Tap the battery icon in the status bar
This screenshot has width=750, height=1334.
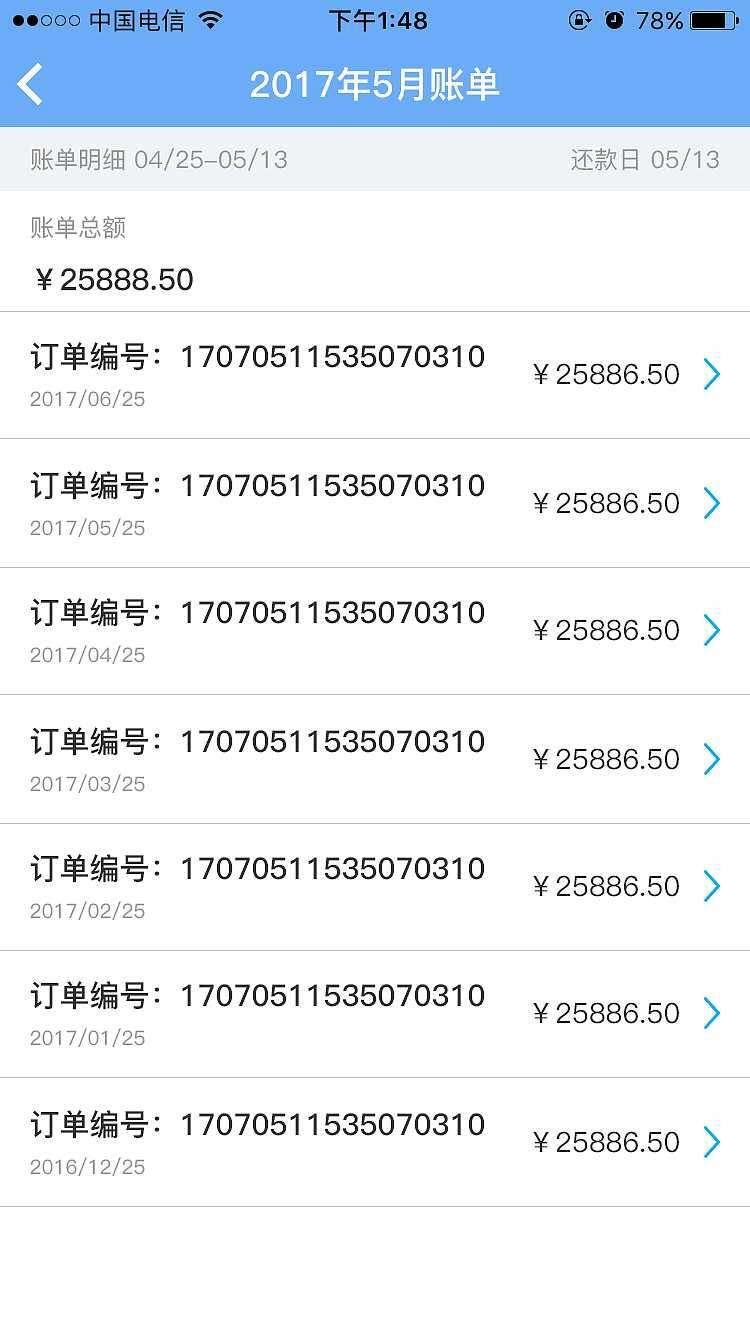click(x=712, y=19)
